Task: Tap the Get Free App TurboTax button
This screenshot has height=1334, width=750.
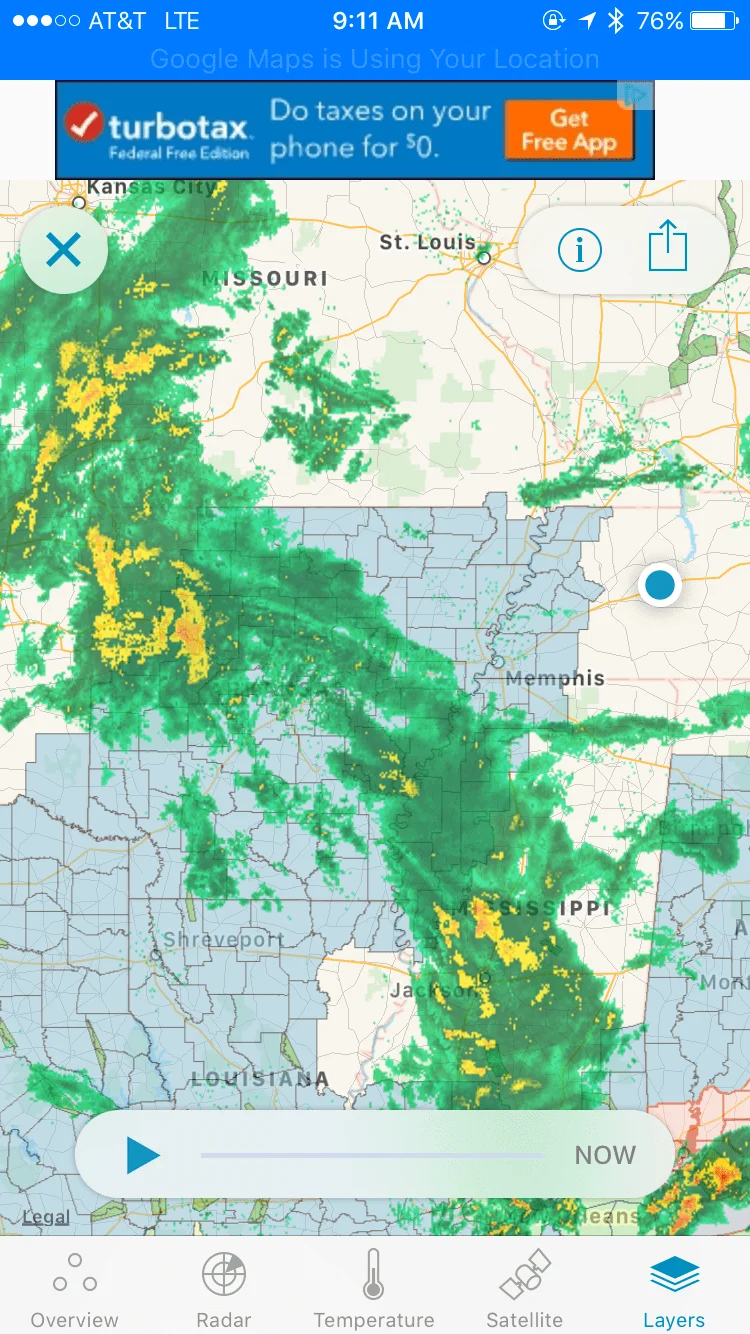Action: 568,130
